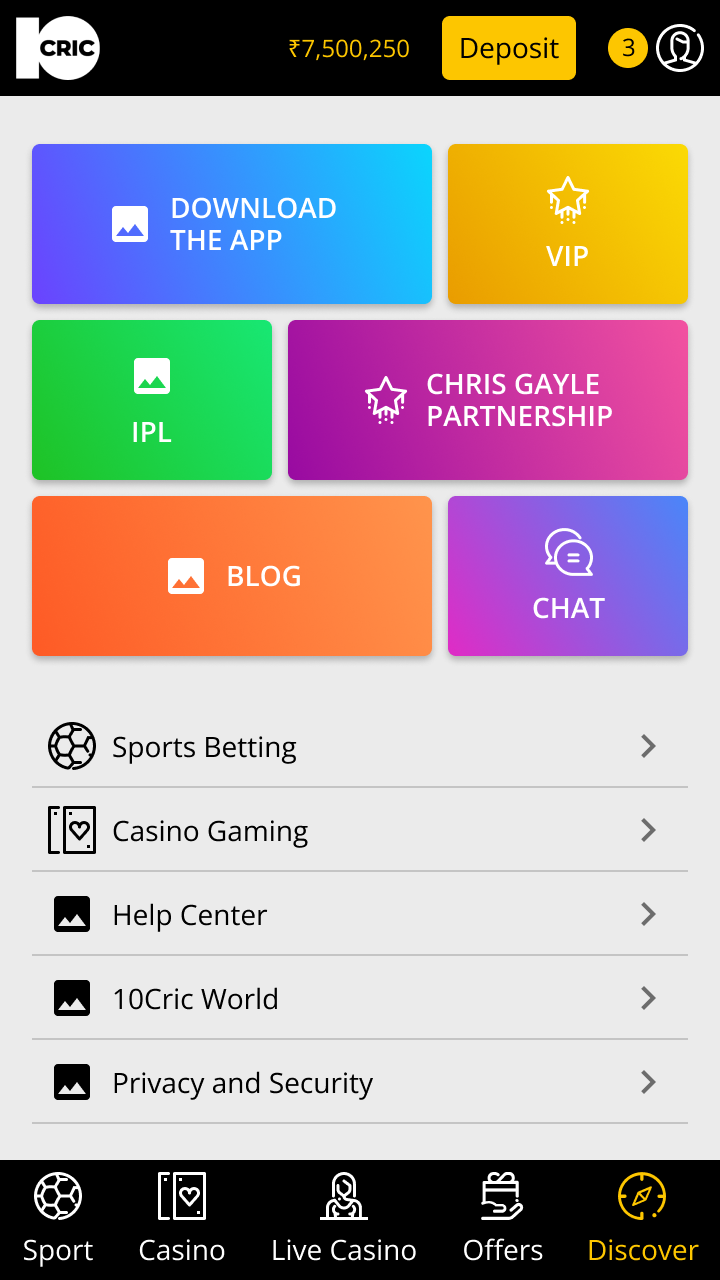The height and width of the screenshot is (1280, 720).
Task: Go to Help Center
Action: pos(360,914)
